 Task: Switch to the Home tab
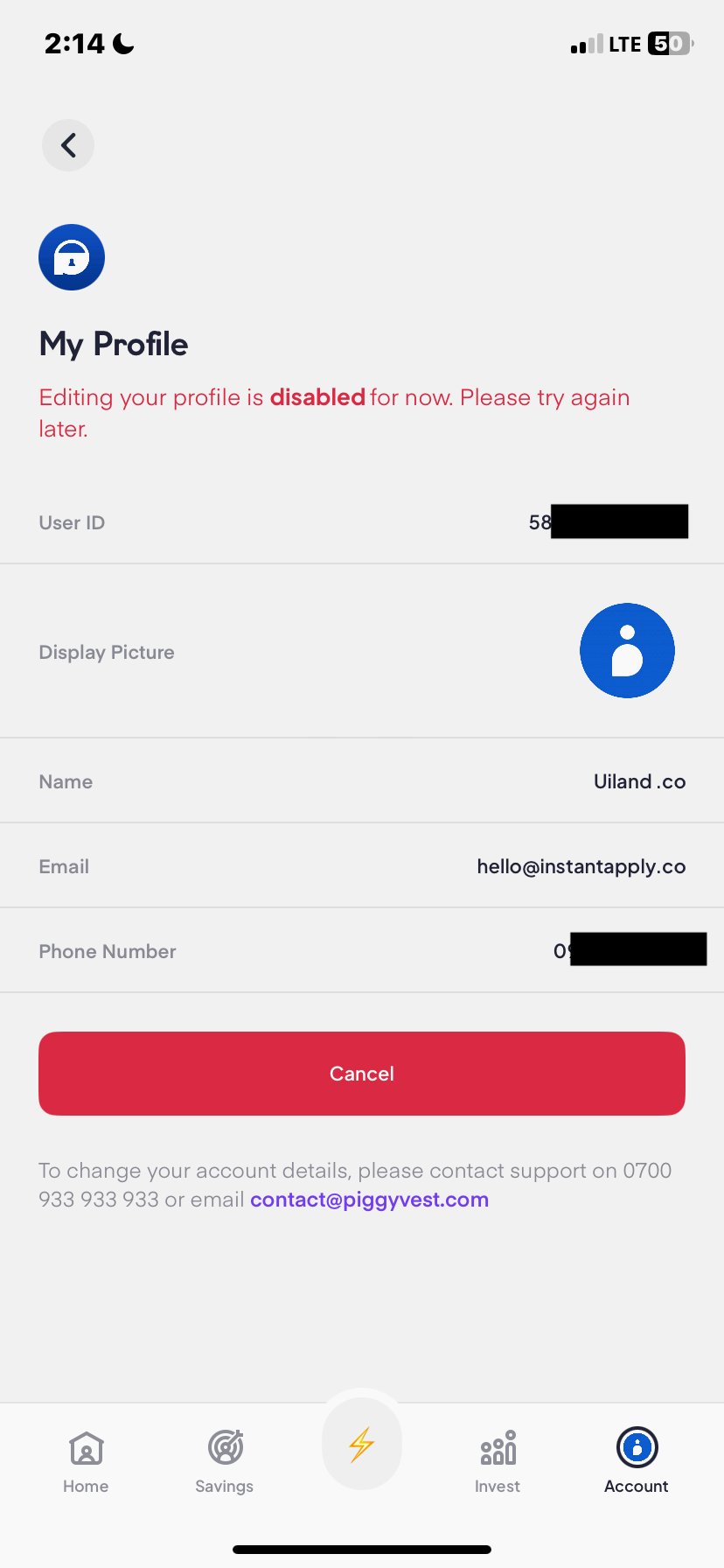pyautogui.click(x=86, y=1459)
